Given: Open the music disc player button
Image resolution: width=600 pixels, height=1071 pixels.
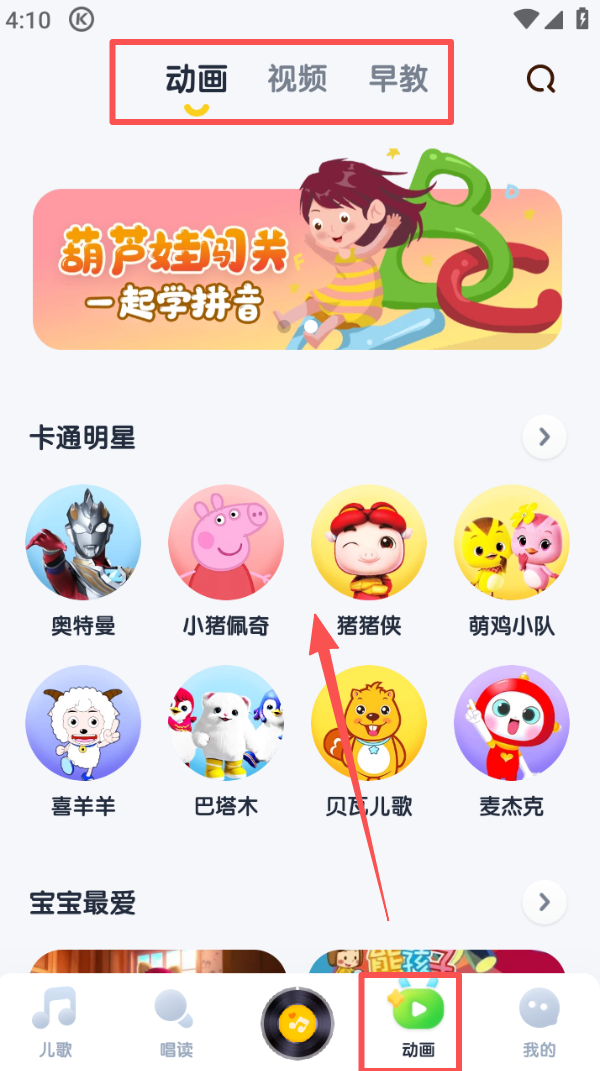Looking at the screenshot, I should [x=297, y=1022].
